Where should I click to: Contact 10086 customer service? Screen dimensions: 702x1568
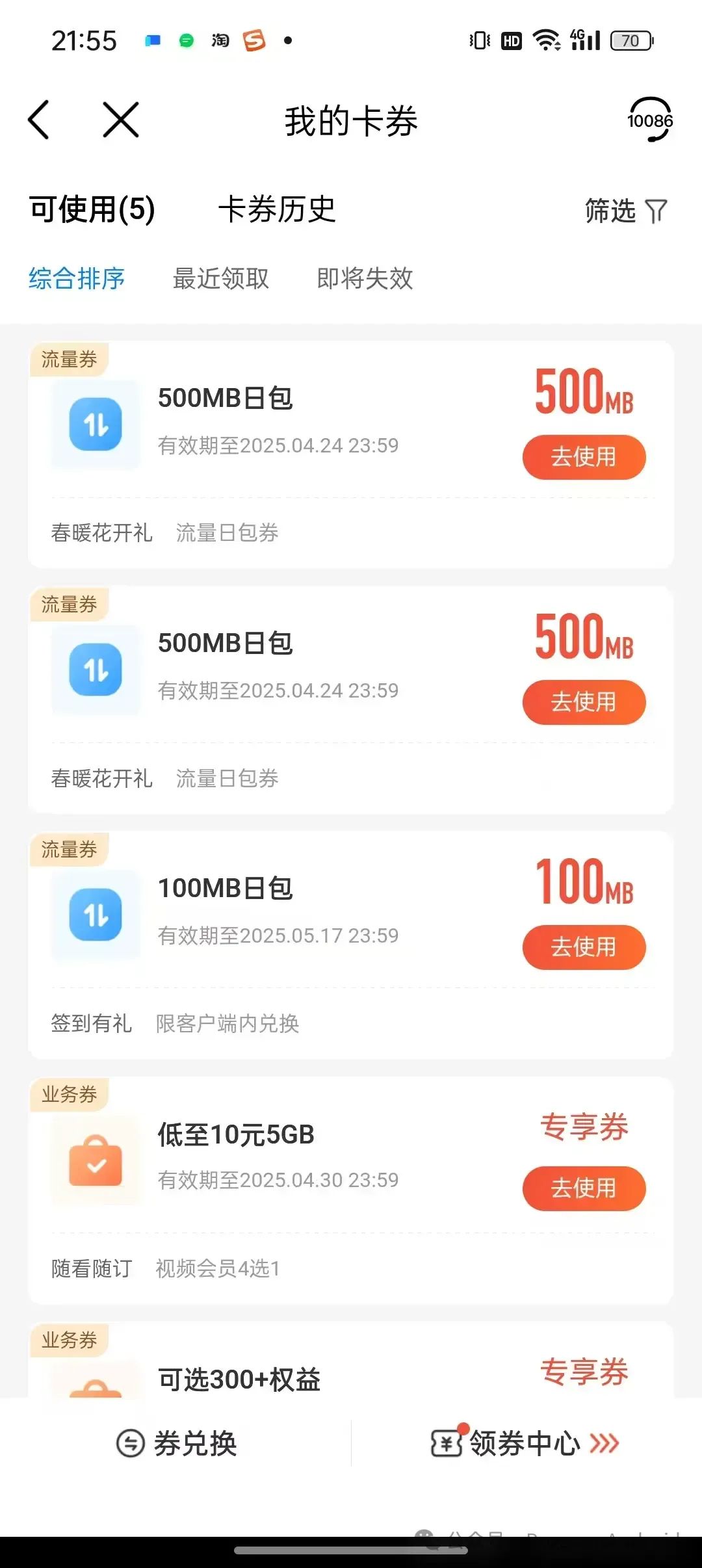[x=649, y=120]
